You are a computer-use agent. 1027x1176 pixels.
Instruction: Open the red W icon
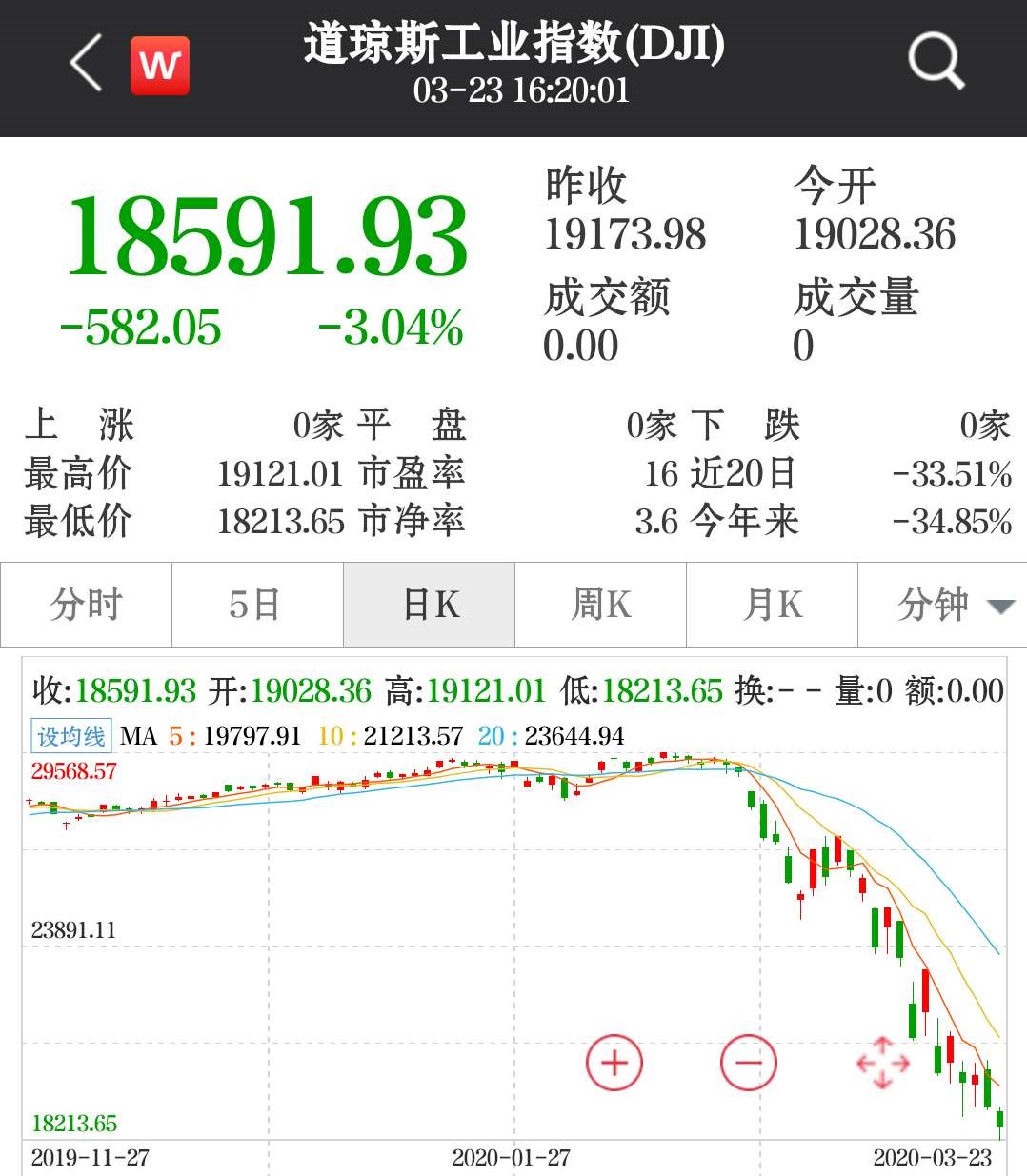[159, 65]
